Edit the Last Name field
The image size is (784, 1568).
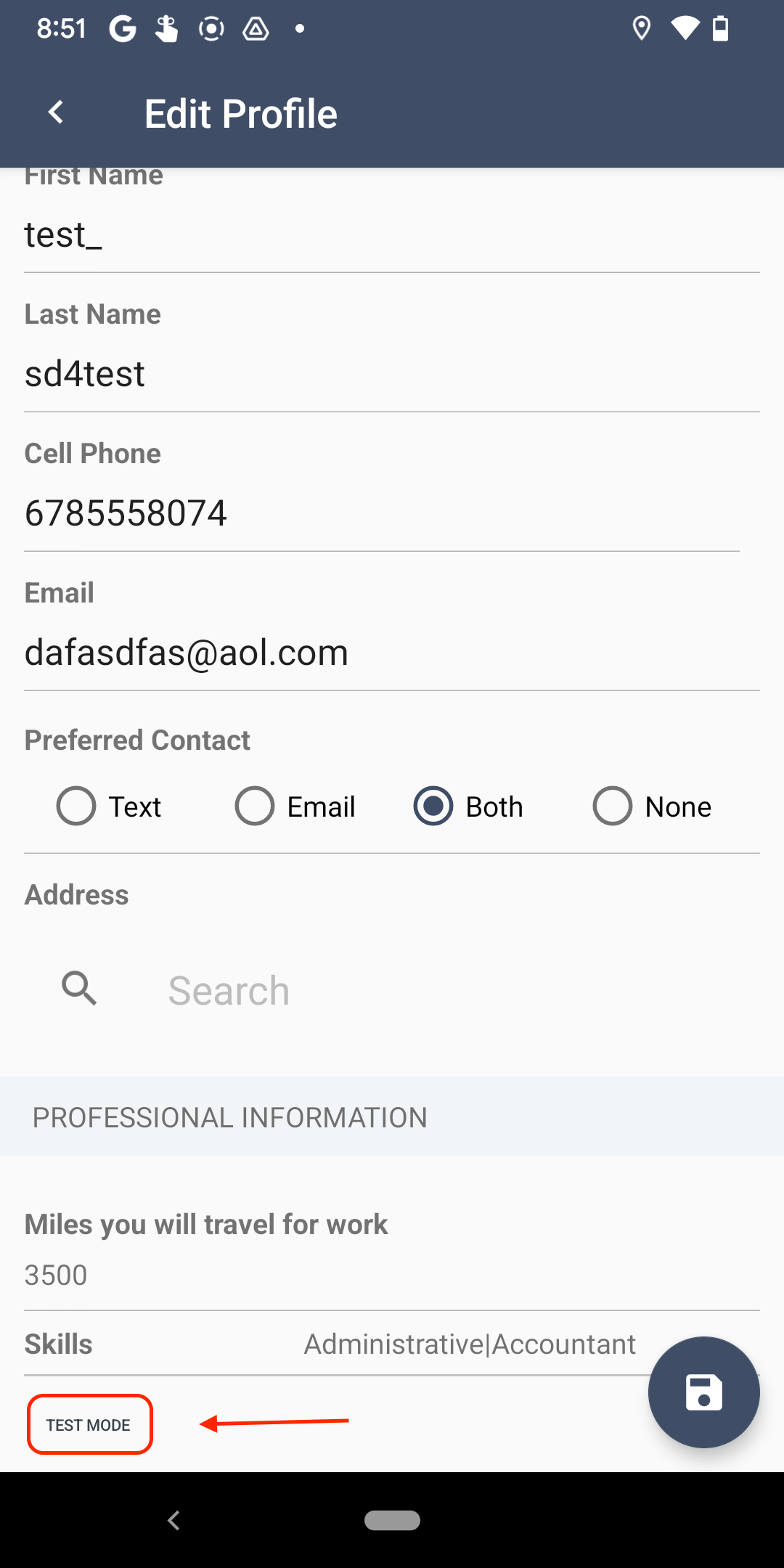[x=391, y=375]
